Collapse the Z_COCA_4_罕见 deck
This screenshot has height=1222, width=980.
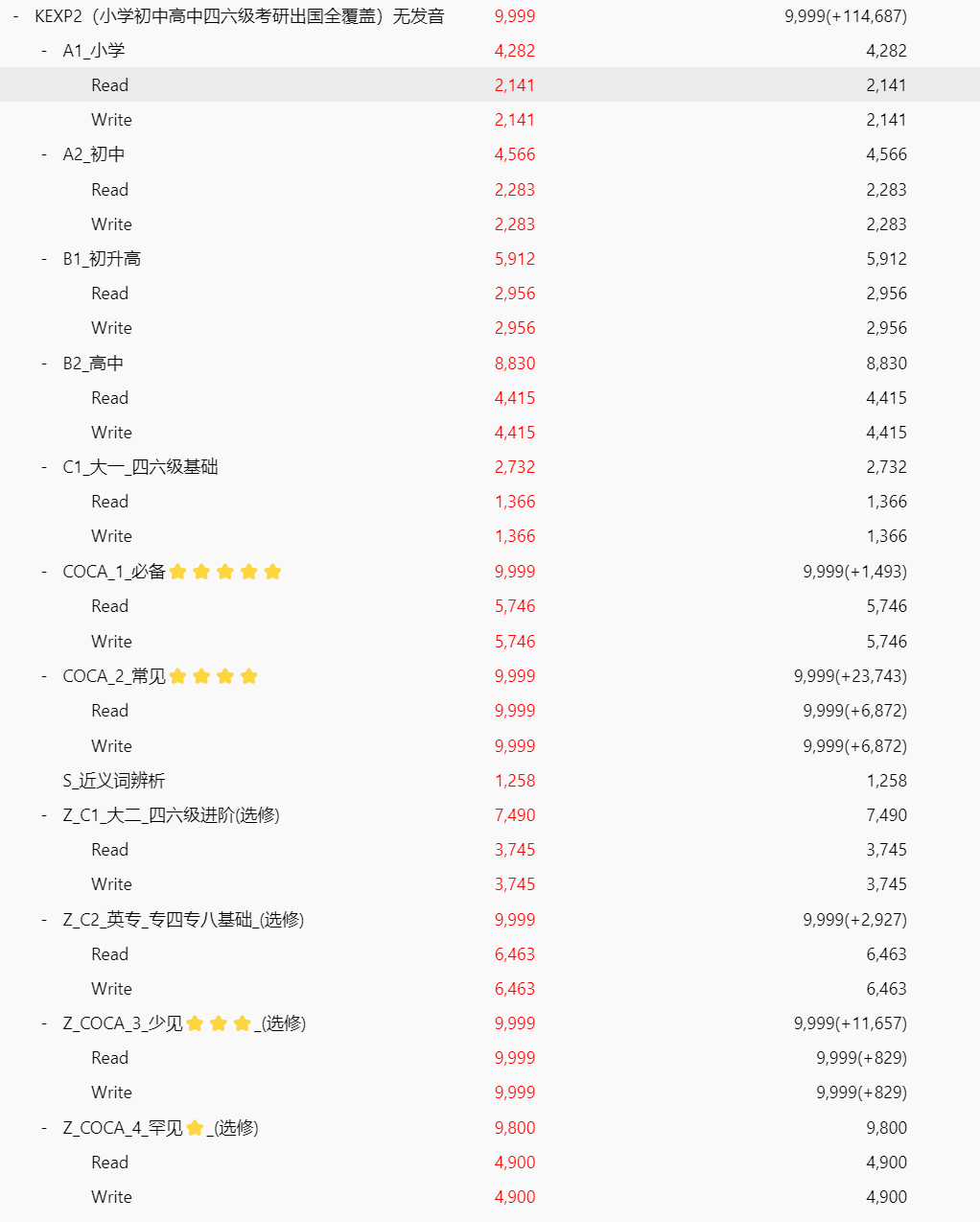point(44,1128)
